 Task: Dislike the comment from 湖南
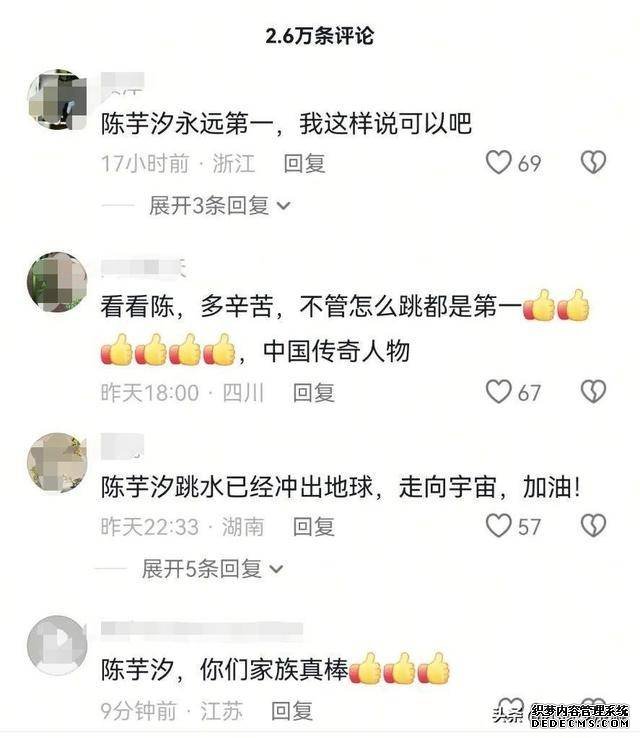[594, 525]
